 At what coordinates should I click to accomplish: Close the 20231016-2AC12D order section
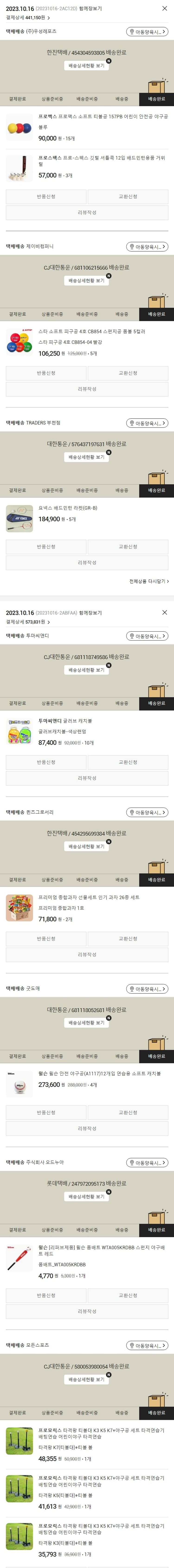pos(164,9)
